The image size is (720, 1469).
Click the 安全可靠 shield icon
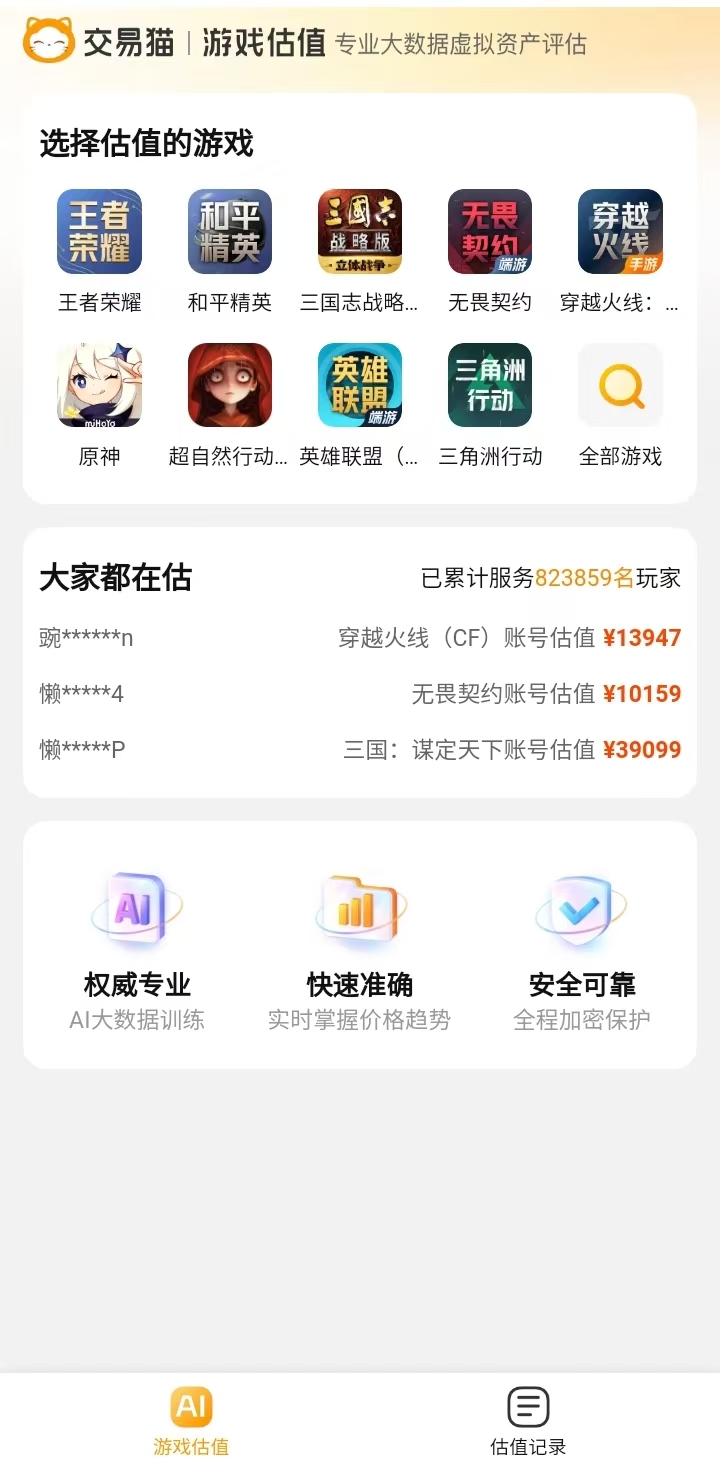point(580,908)
